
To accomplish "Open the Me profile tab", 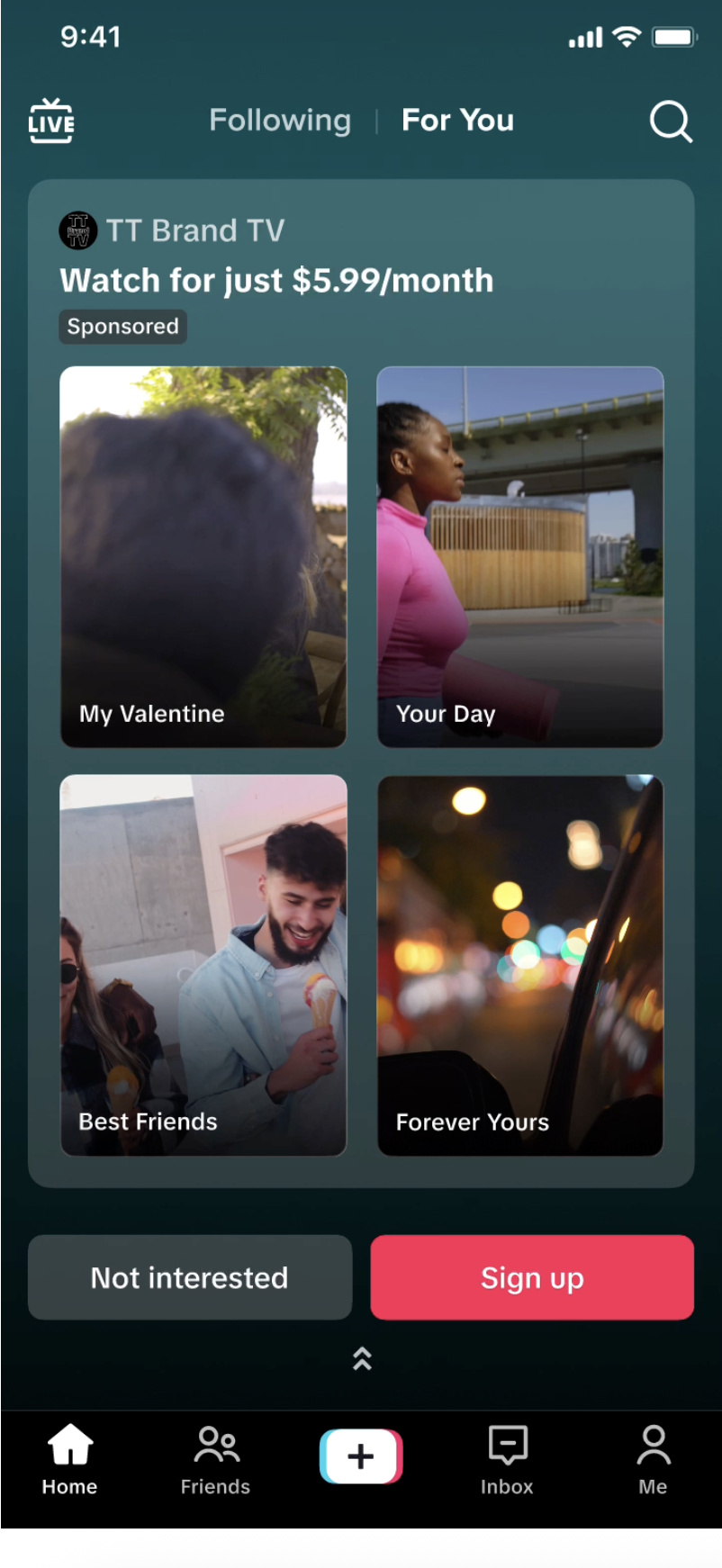I will point(653,1460).
